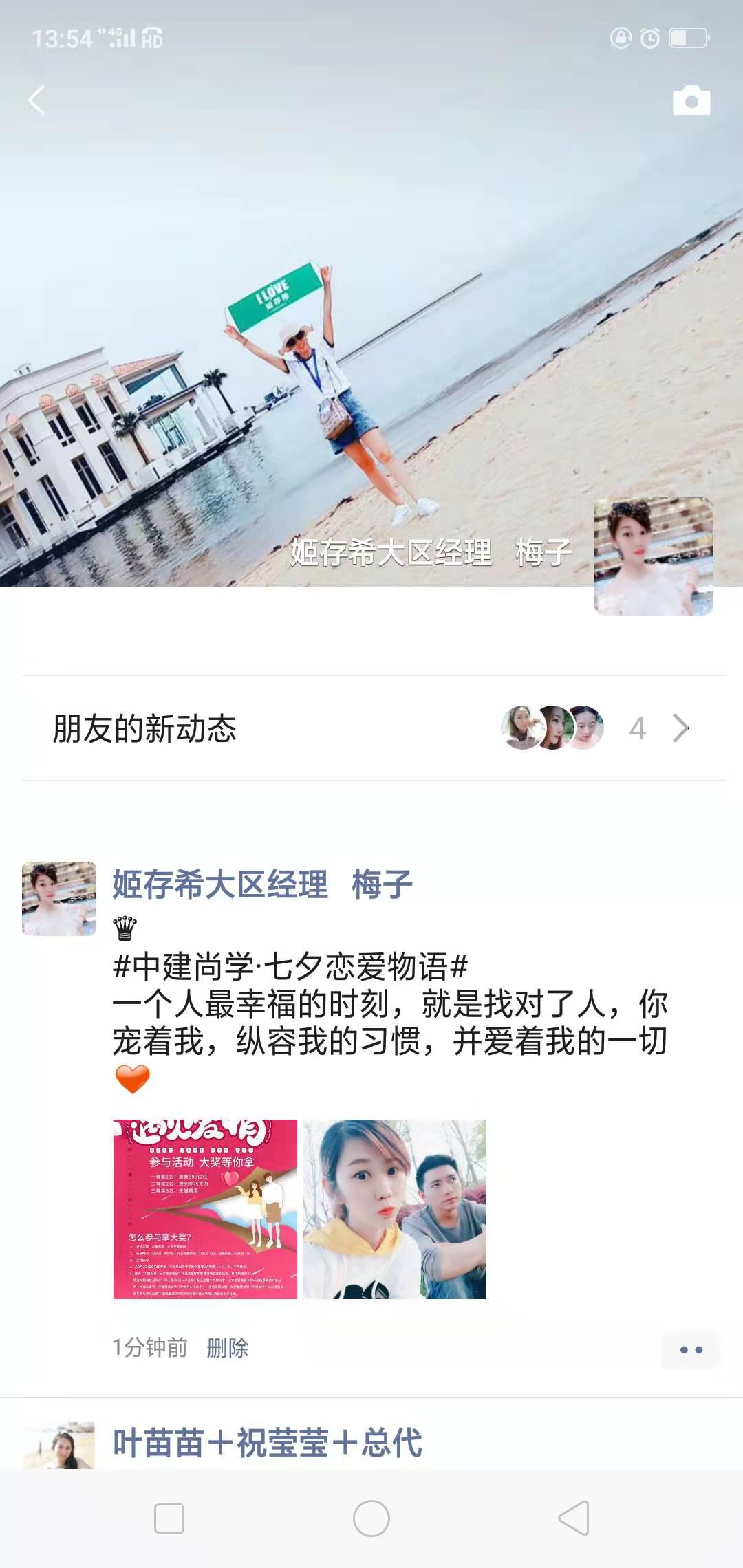
Task: Delete the post via 删除 link
Action: pyautogui.click(x=227, y=1347)
